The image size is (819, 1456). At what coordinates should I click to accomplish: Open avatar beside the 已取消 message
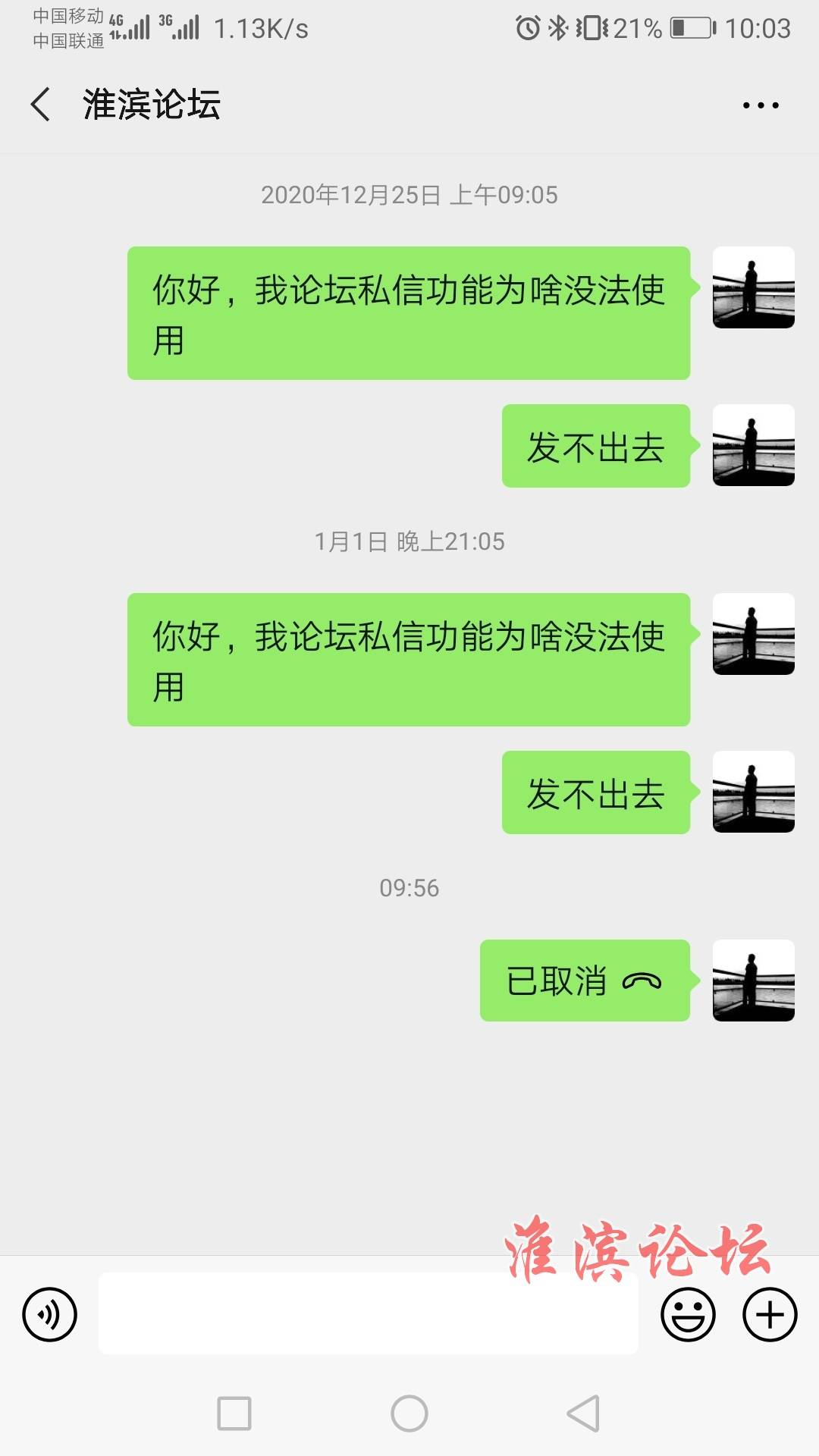pos(754,981)
